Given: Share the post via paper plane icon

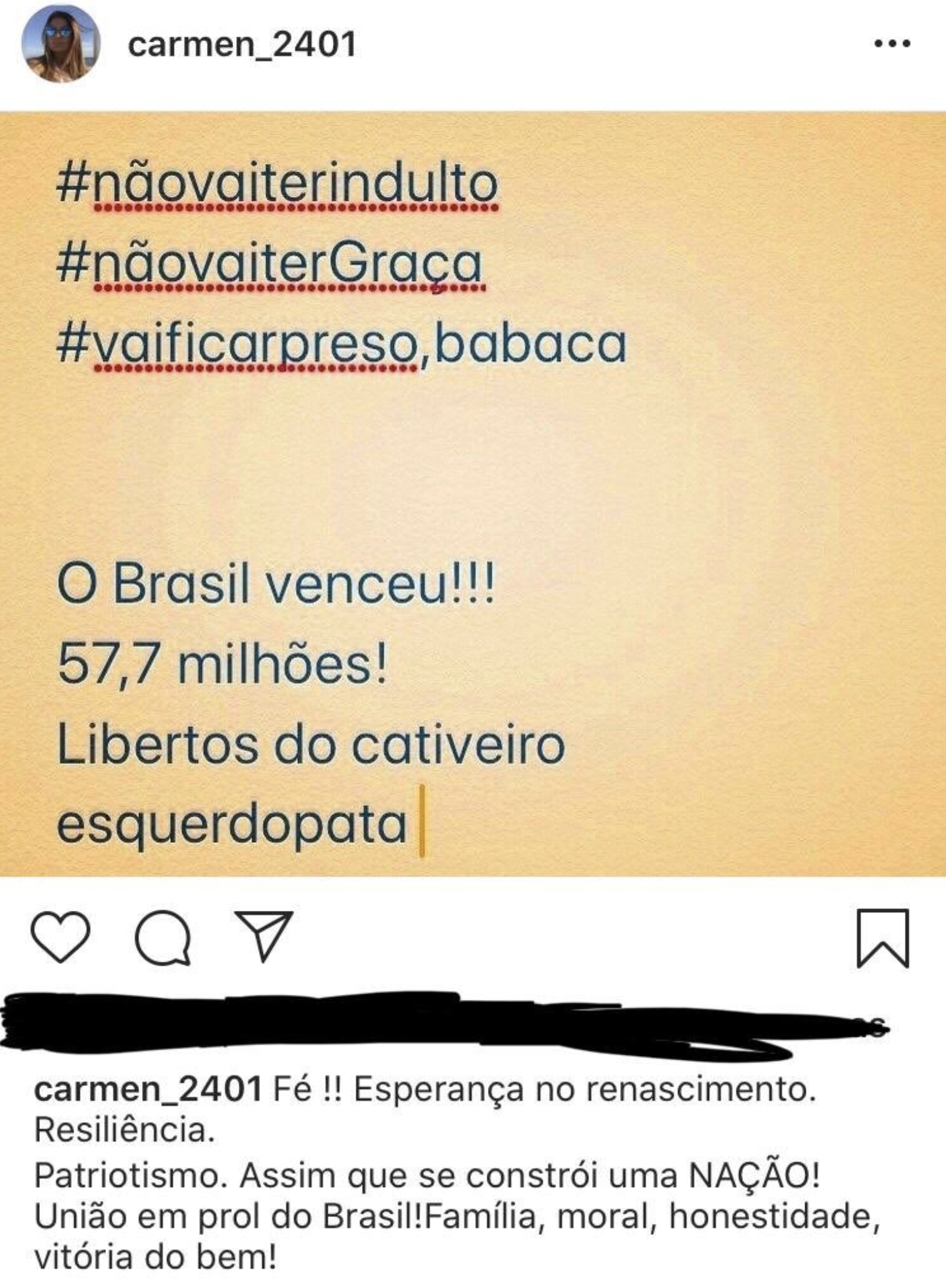Looking at the screenshot, I should point(264,935).
